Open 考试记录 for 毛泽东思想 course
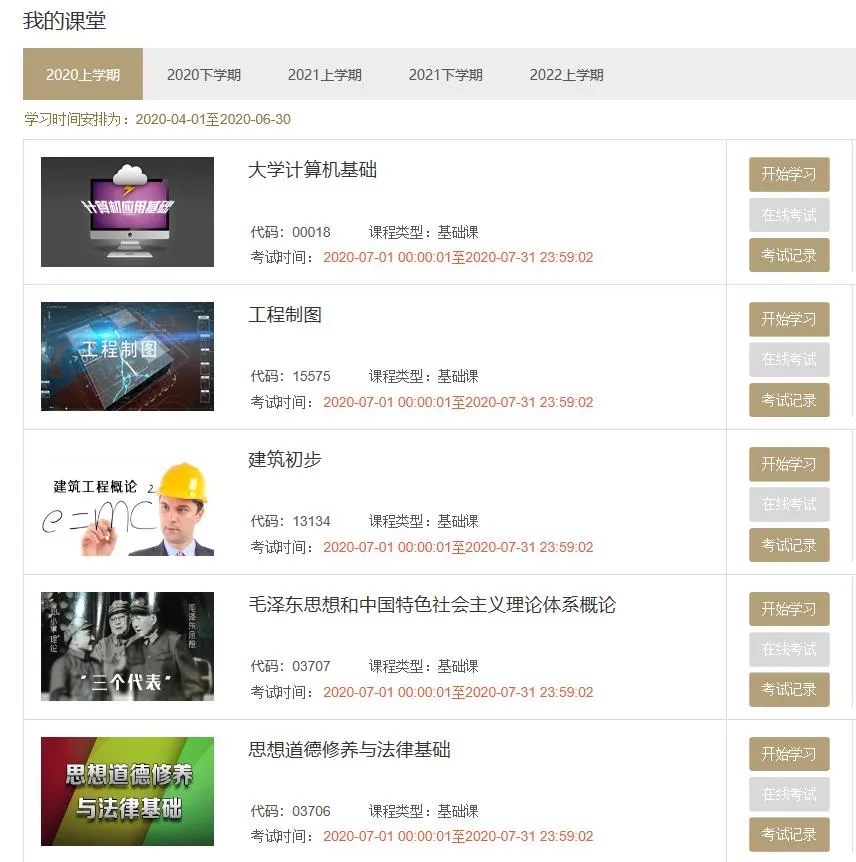 tap(788, 689)
